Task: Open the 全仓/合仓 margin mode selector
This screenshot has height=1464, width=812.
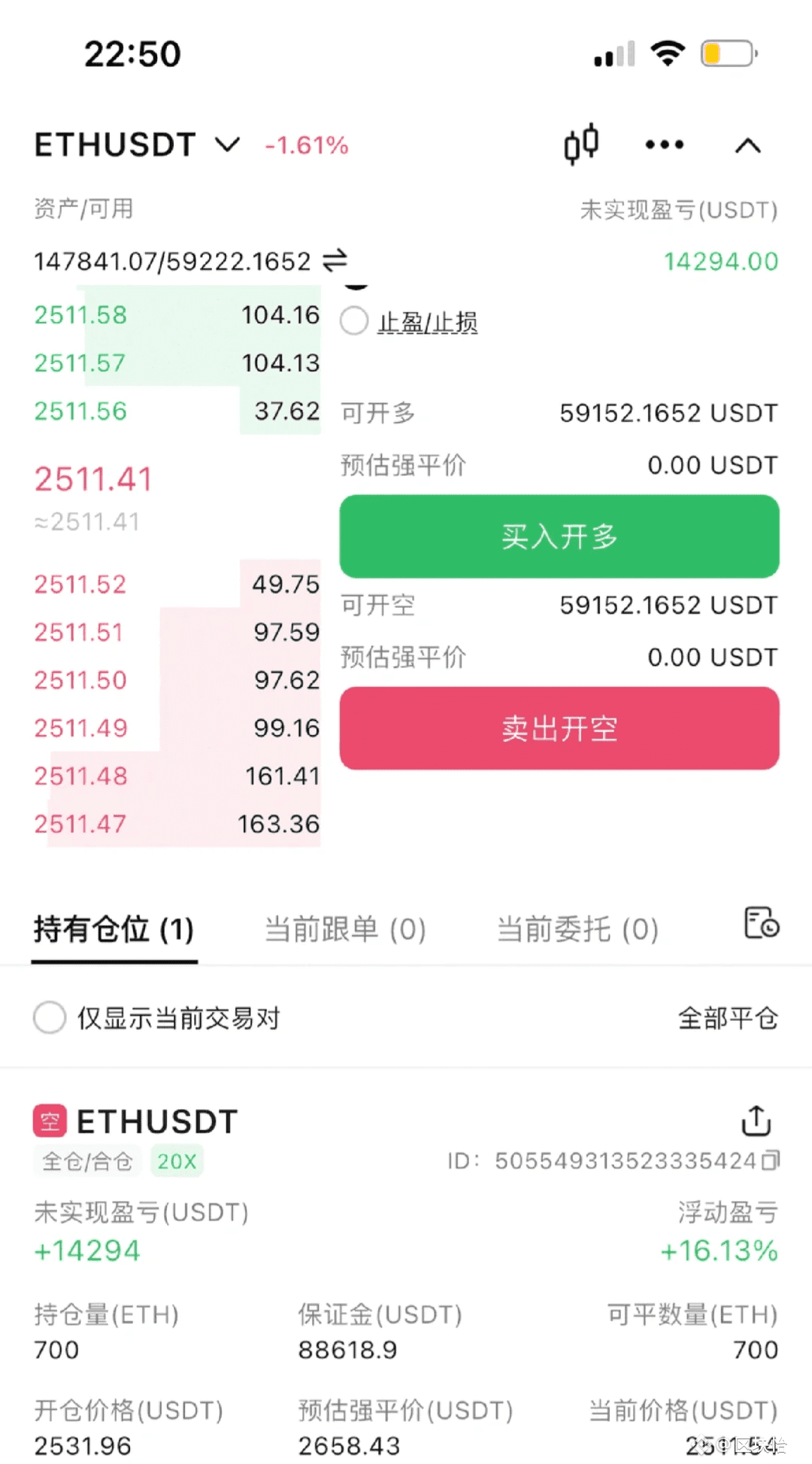Action: pos(86,1161)
